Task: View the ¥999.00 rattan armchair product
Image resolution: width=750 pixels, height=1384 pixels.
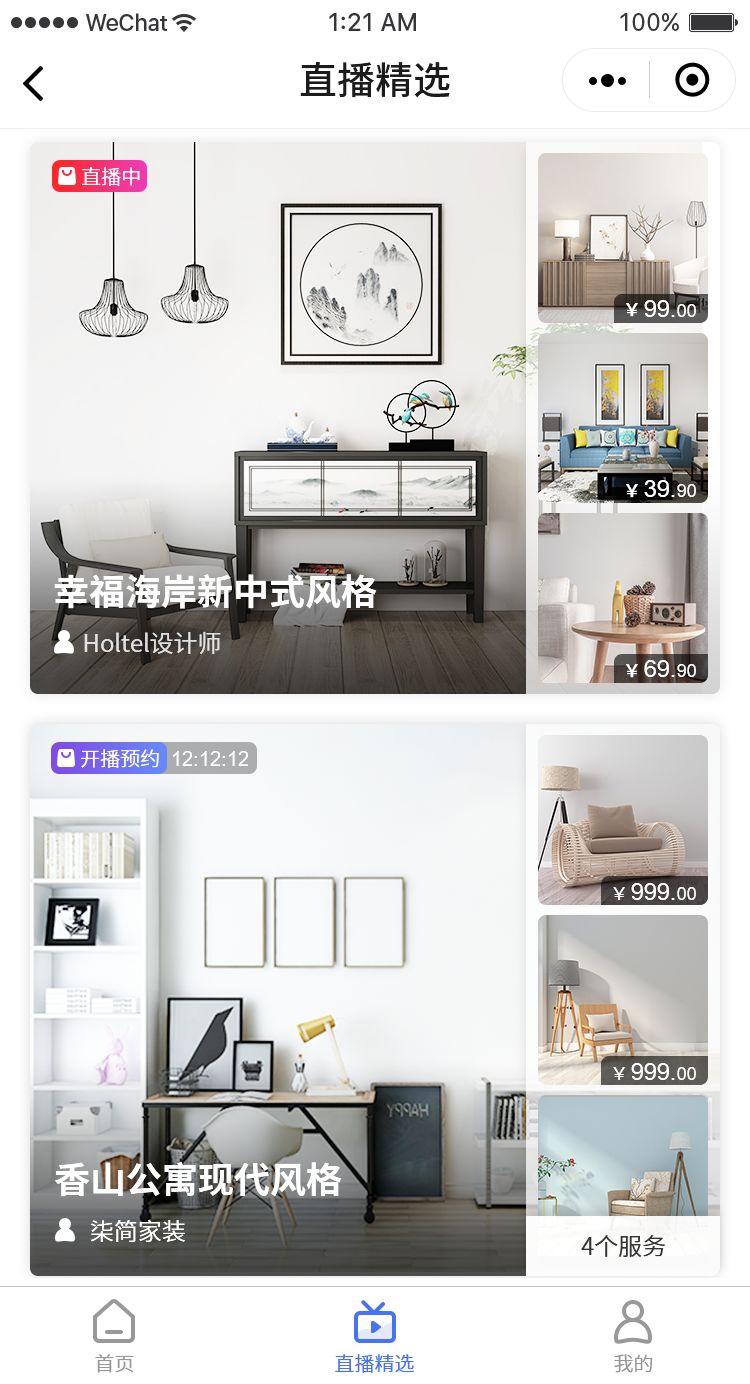Action: click(622, 820)
